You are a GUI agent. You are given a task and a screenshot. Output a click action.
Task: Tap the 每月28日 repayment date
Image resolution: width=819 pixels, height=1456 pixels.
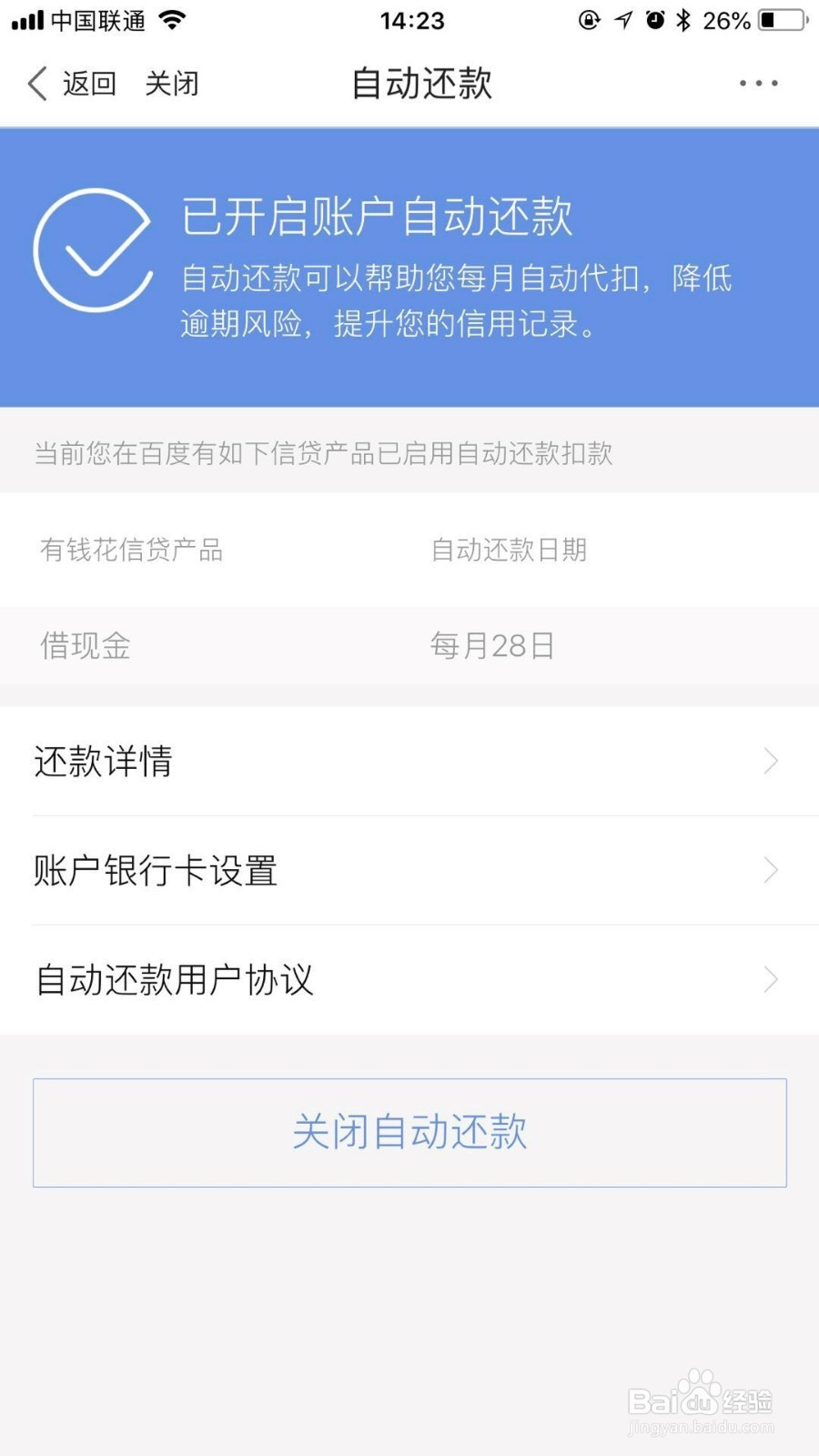(x=492, y=647)
